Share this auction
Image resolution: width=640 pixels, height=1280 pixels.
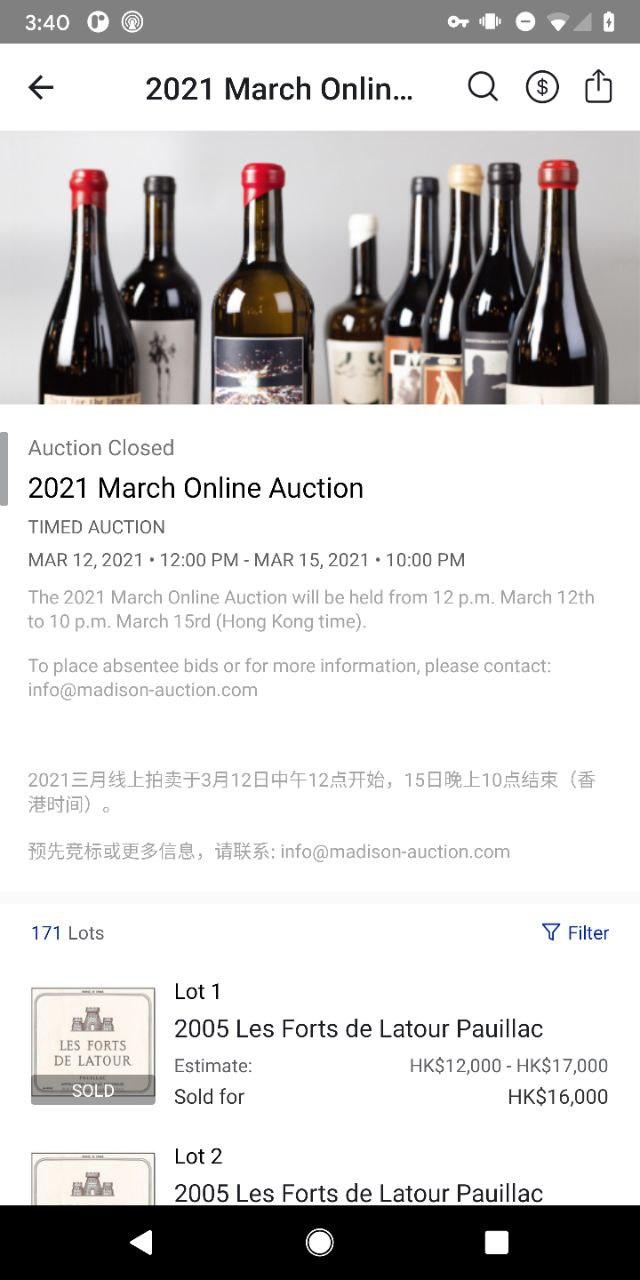(x=598, y=86)
